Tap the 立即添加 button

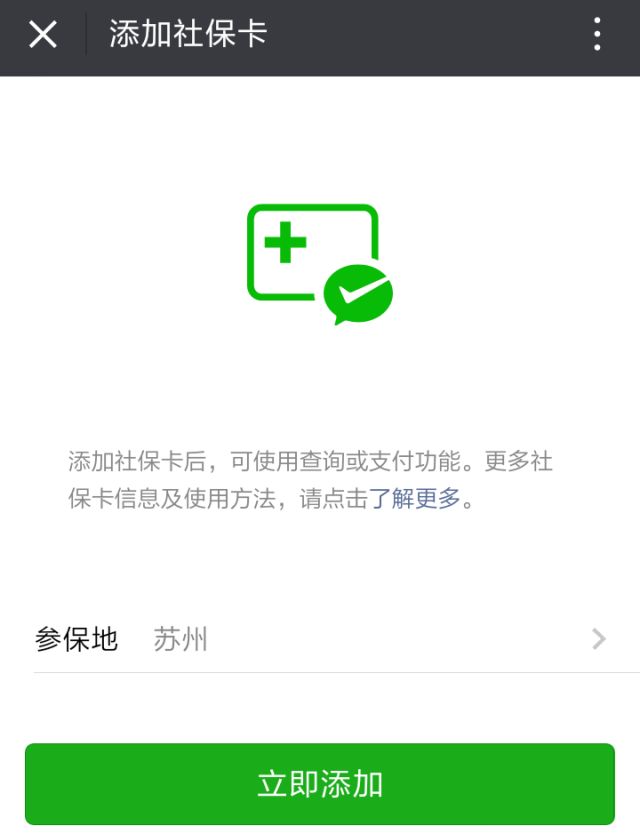click(x=320, y=784)
